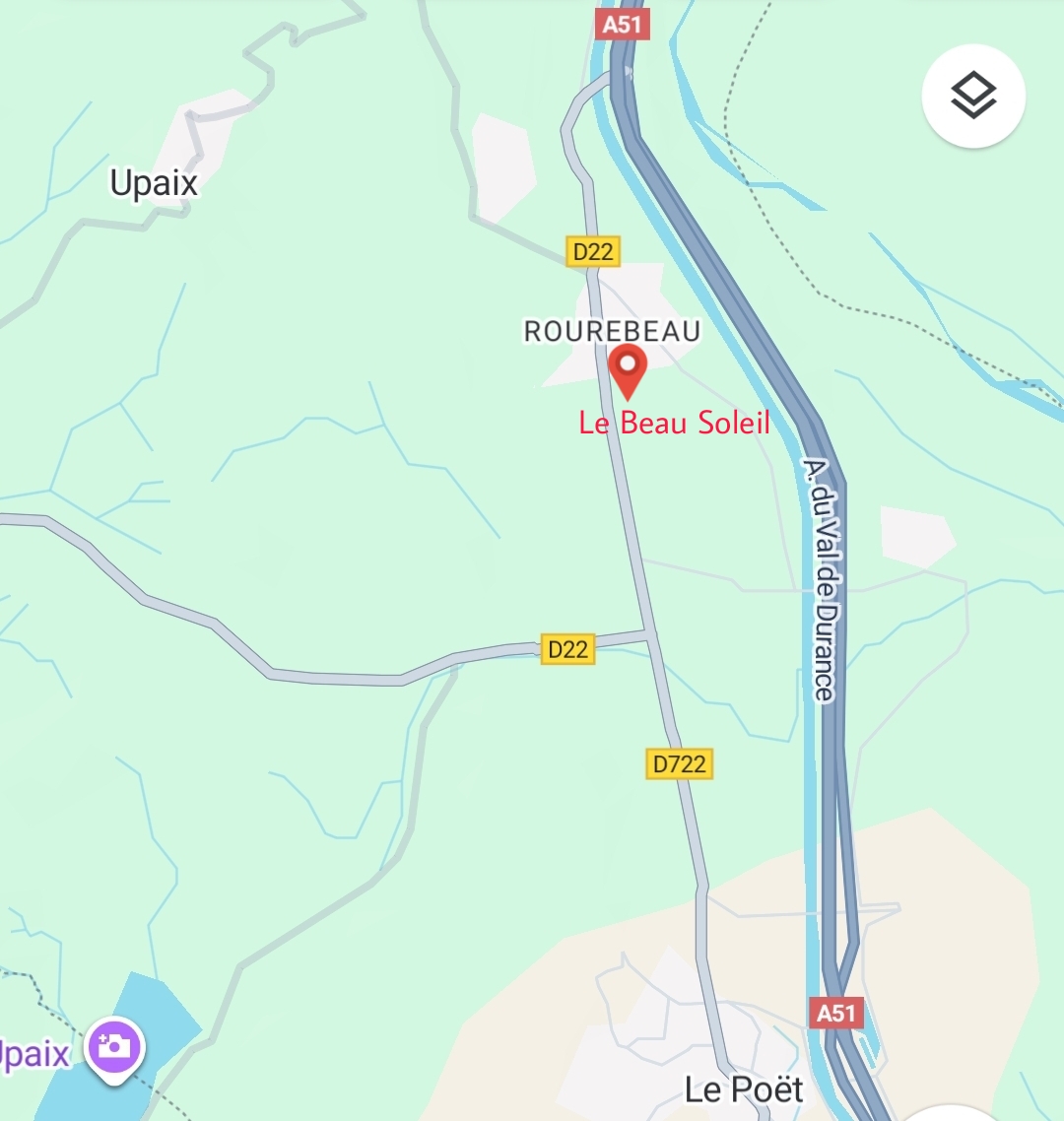Tap the Le Beau Soleil red pin

pos(627,369)
